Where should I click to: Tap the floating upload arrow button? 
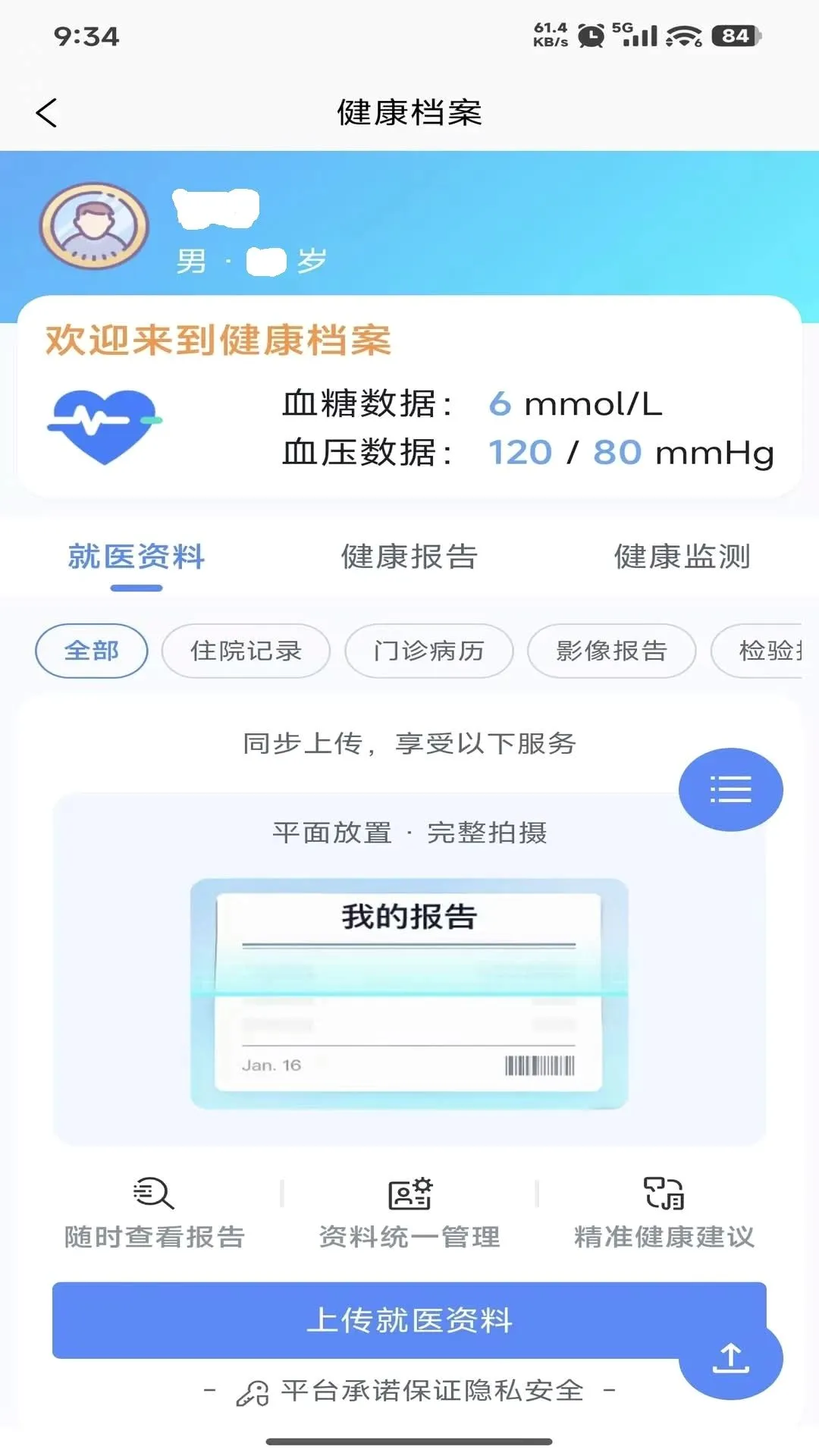tap(731, 1357)
